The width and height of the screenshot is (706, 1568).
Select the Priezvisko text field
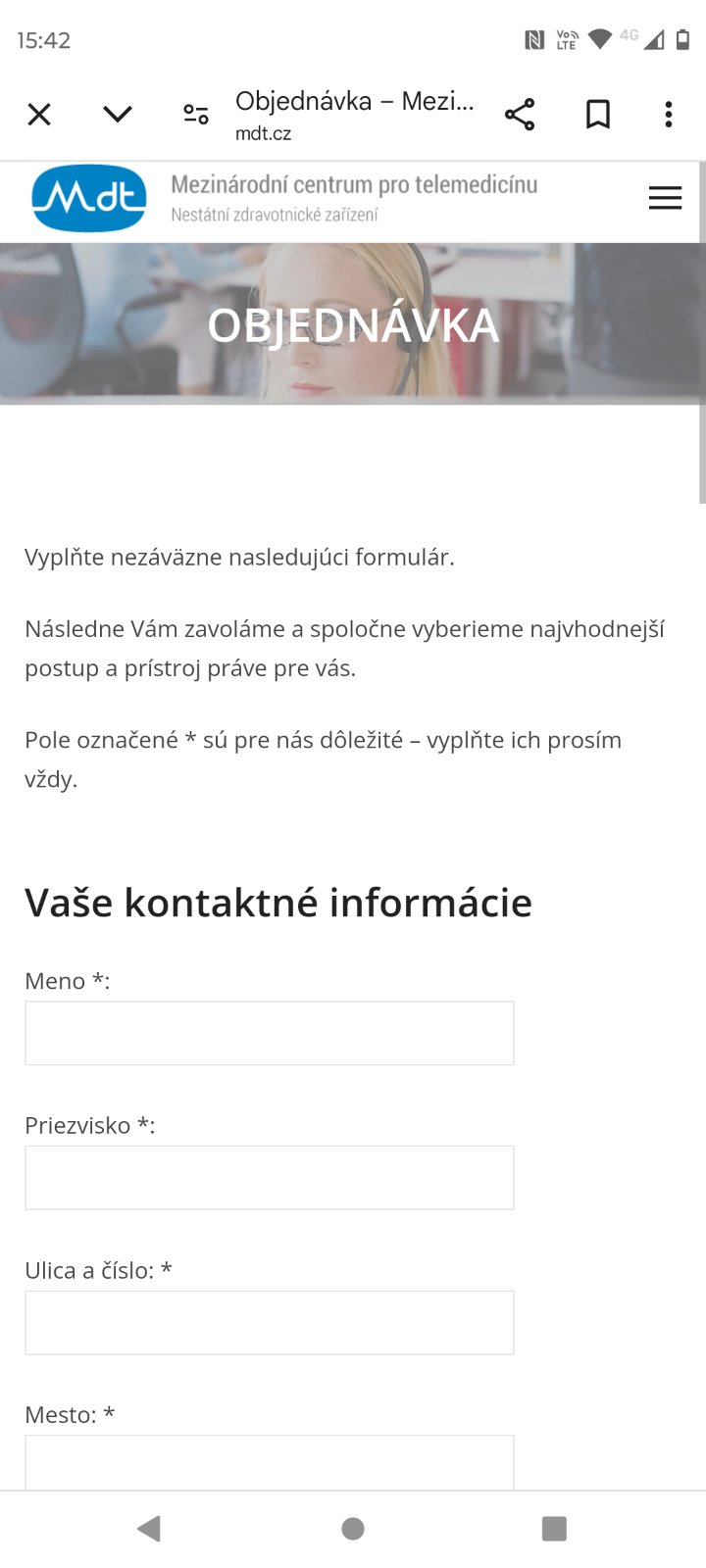[x=269, y=1177]
